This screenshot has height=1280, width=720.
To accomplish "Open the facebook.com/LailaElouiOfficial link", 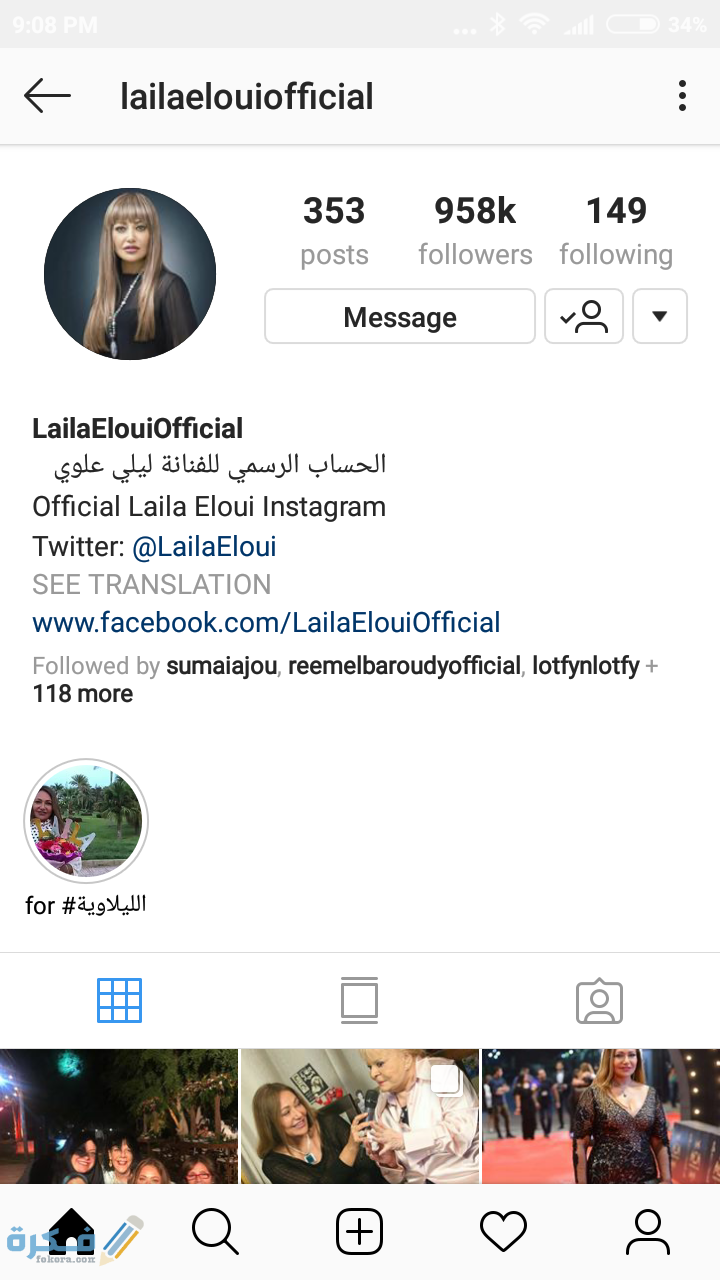I will pos(266,623).
